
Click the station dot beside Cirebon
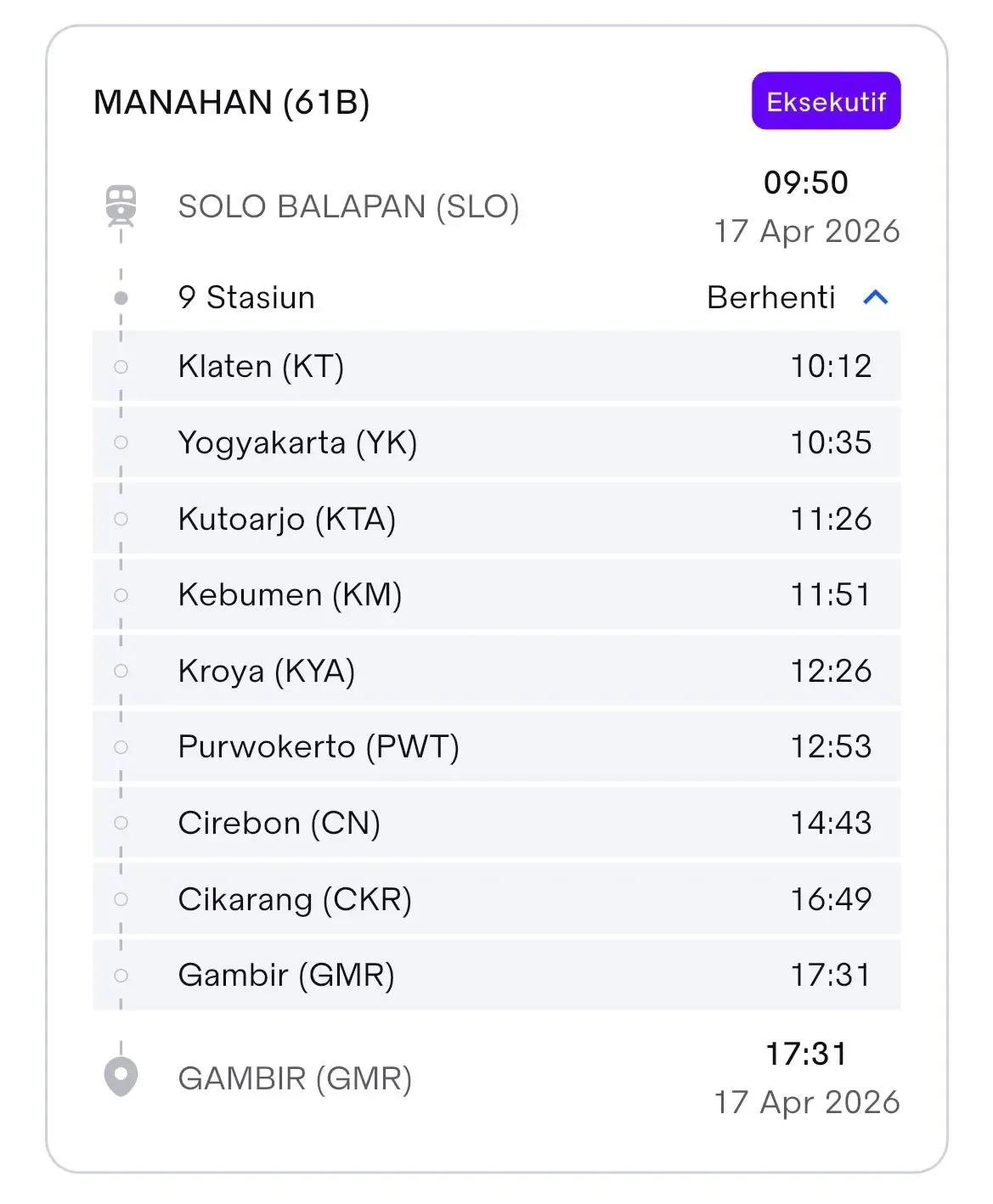click(121, 823)
